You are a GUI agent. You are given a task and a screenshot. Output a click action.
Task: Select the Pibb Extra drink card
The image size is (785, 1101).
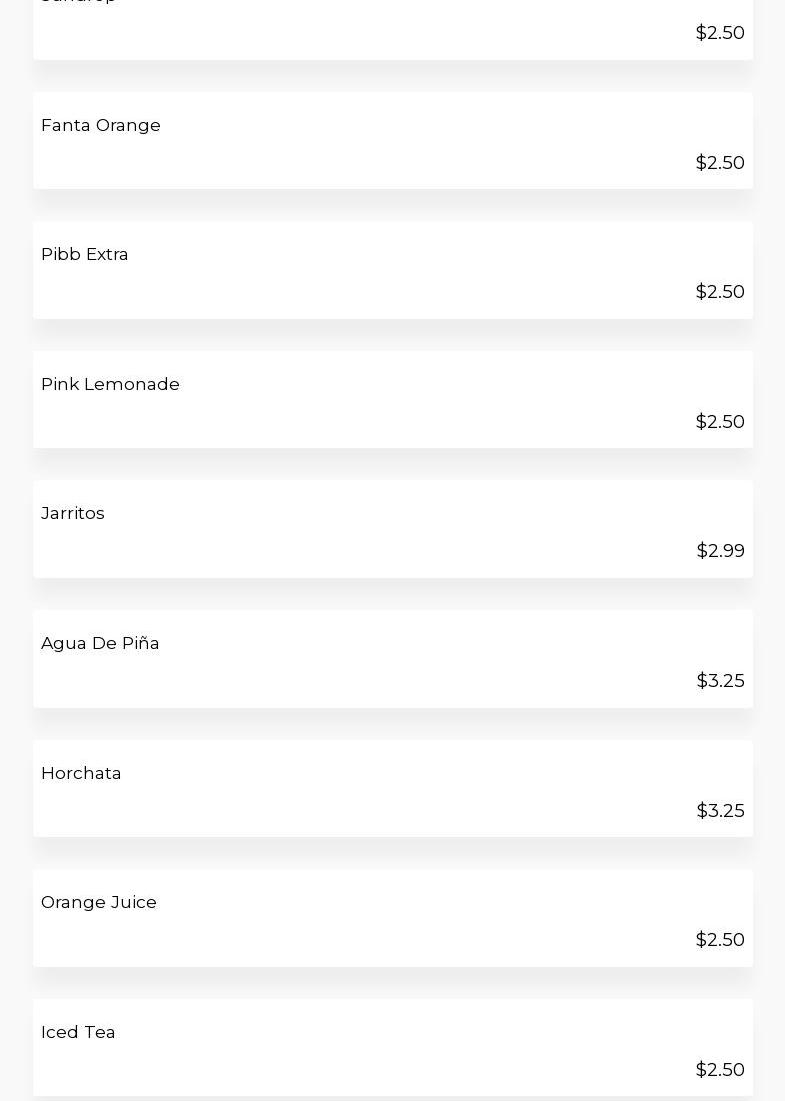click(392, 270)
